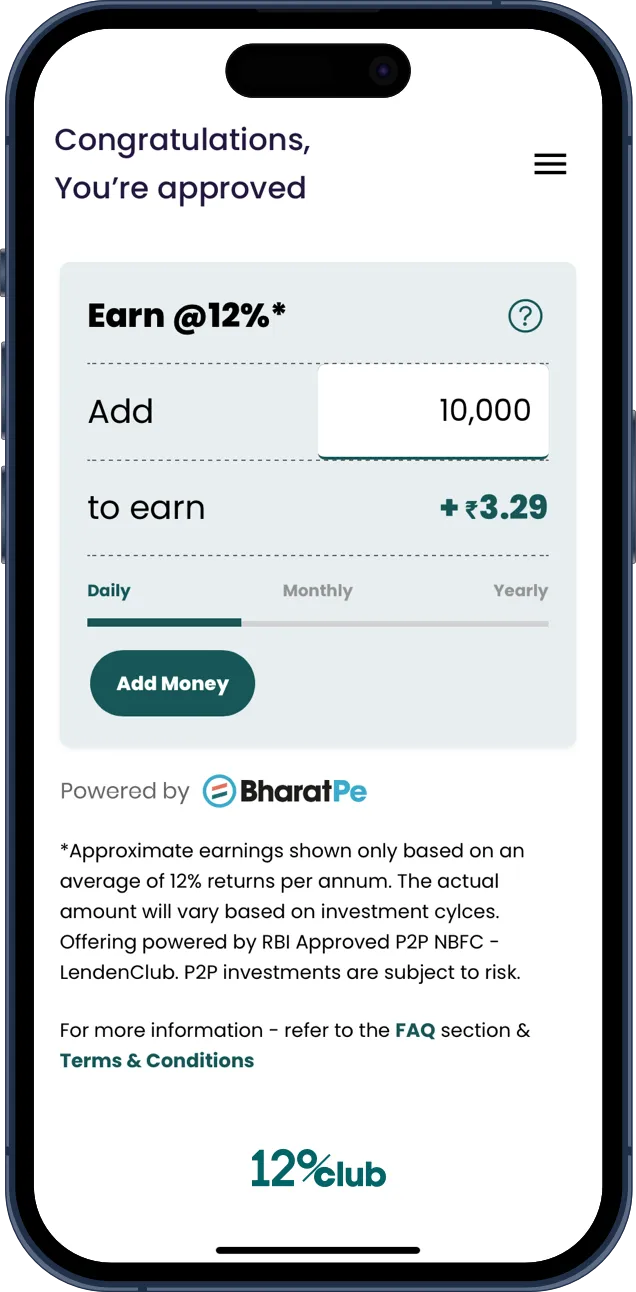Open the FAQ section link
This screenshot has height=1292, width=636.
415,1030
